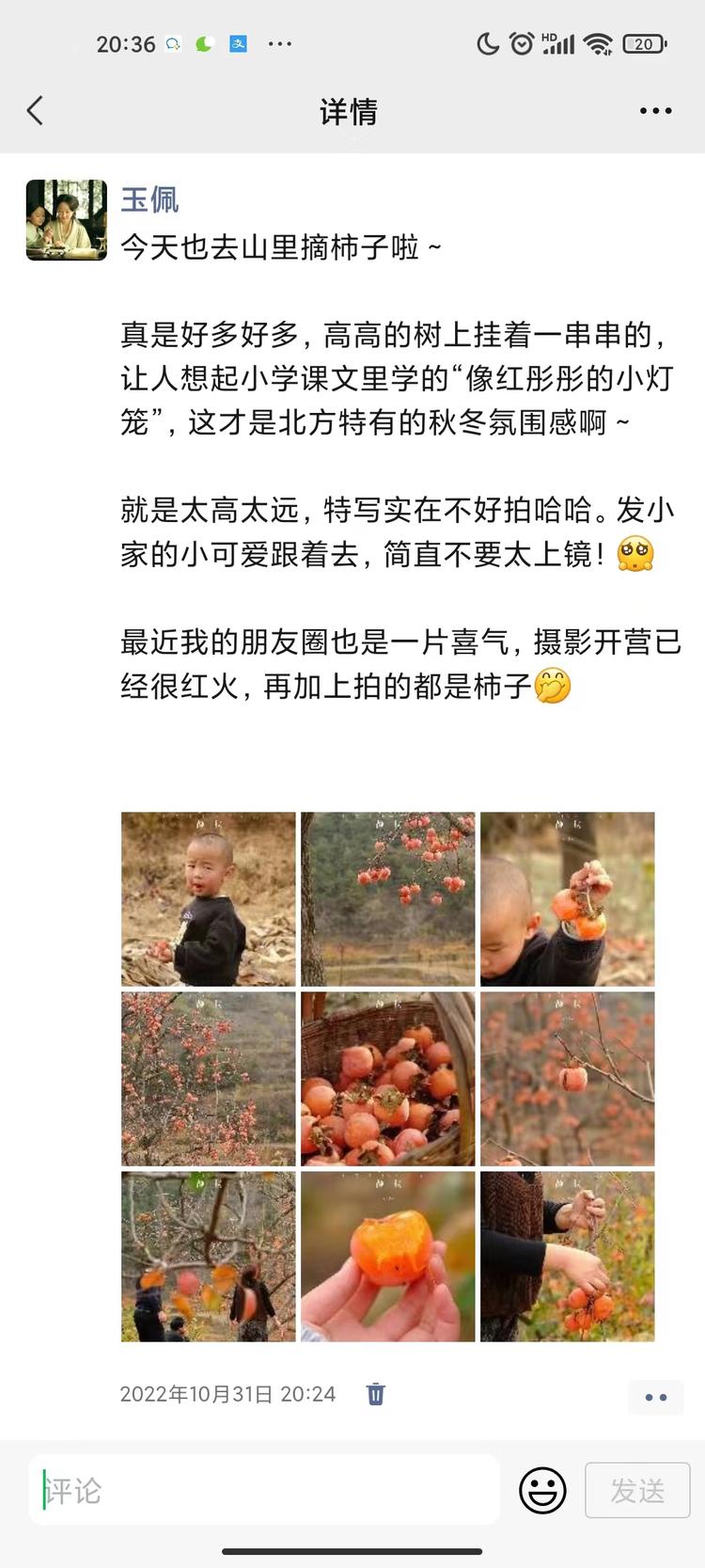
Task: Open the like and comment popup button
Action: pos(655,1397)
